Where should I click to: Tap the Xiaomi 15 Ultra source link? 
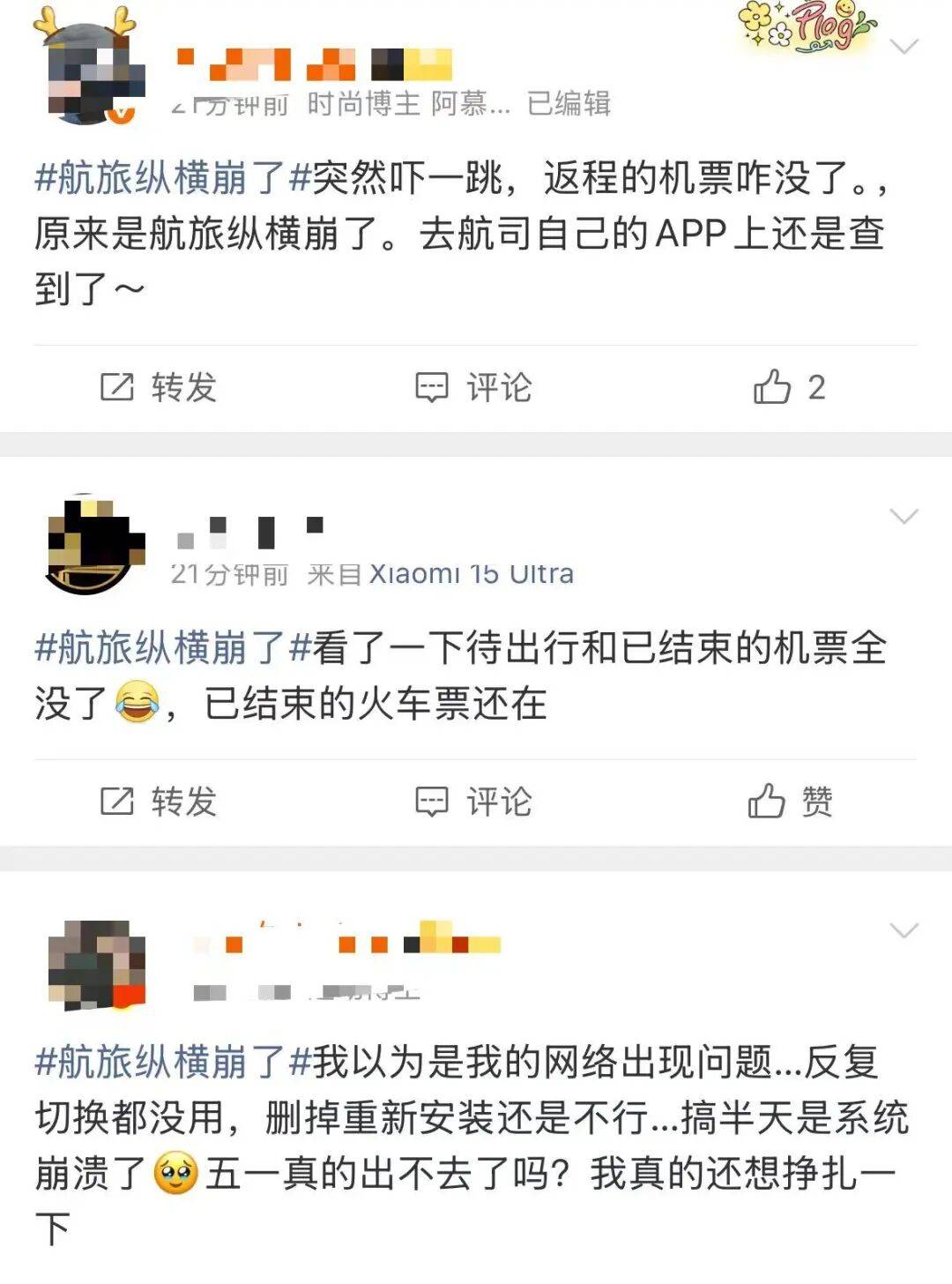tap(471, 574)
